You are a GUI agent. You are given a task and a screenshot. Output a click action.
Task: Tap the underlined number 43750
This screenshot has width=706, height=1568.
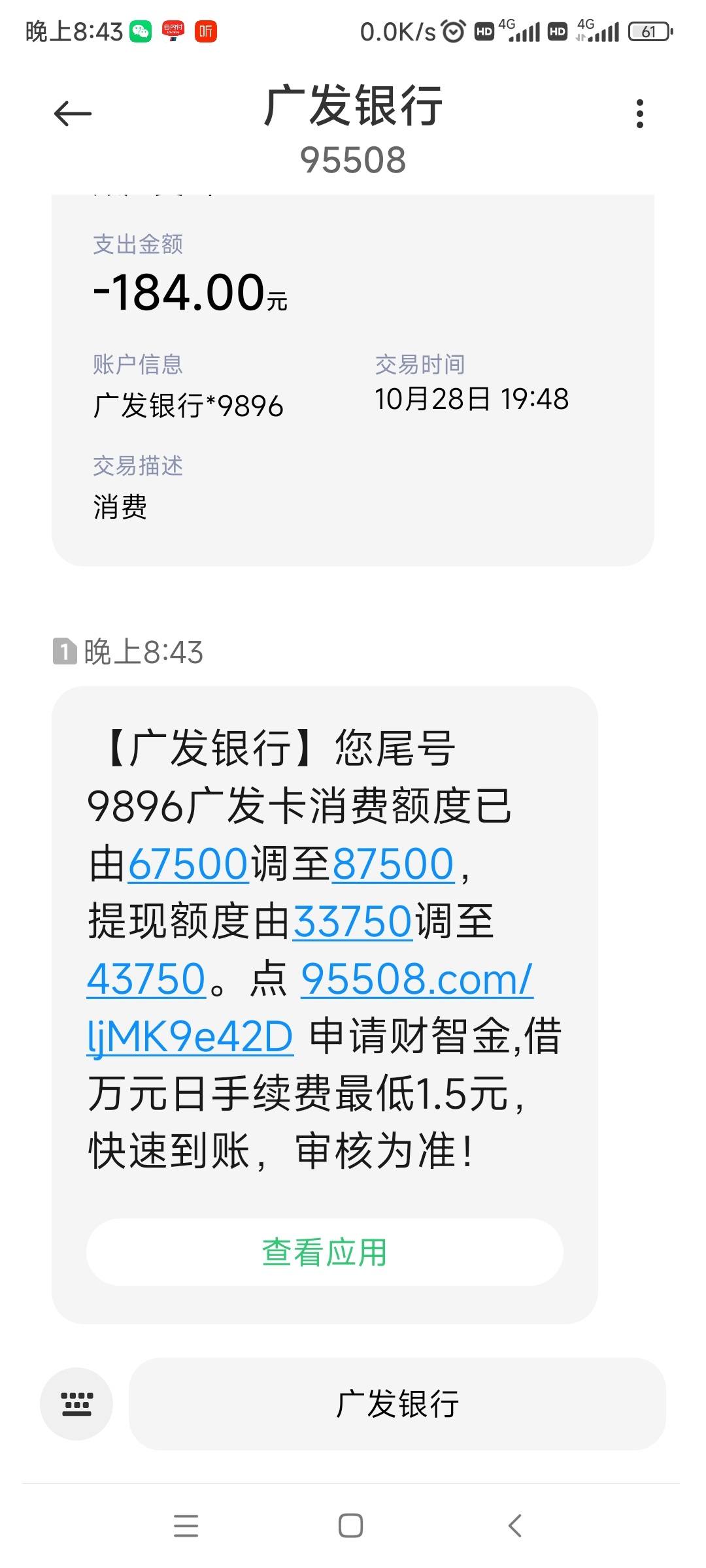pos(146,979)
